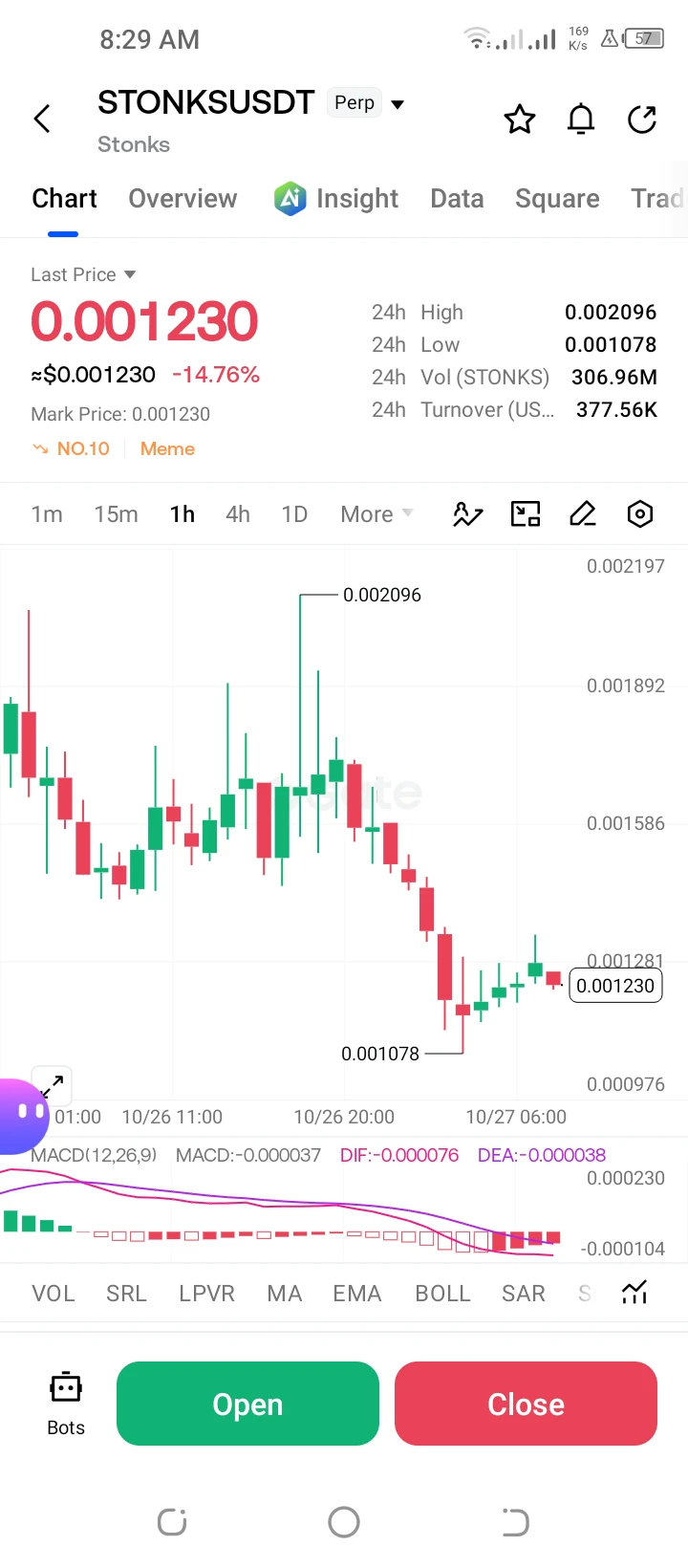Switch to the Overview tab
The height and width of the screenshot is (1568, 688).
click(x=183, y=199)
